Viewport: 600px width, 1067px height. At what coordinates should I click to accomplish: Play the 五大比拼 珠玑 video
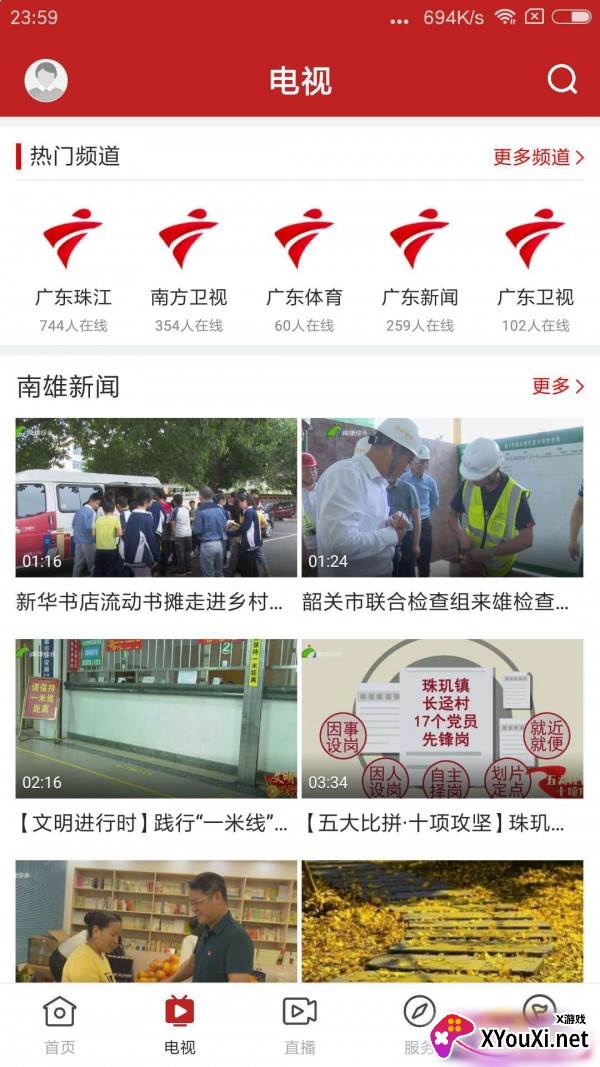(442, 719)
